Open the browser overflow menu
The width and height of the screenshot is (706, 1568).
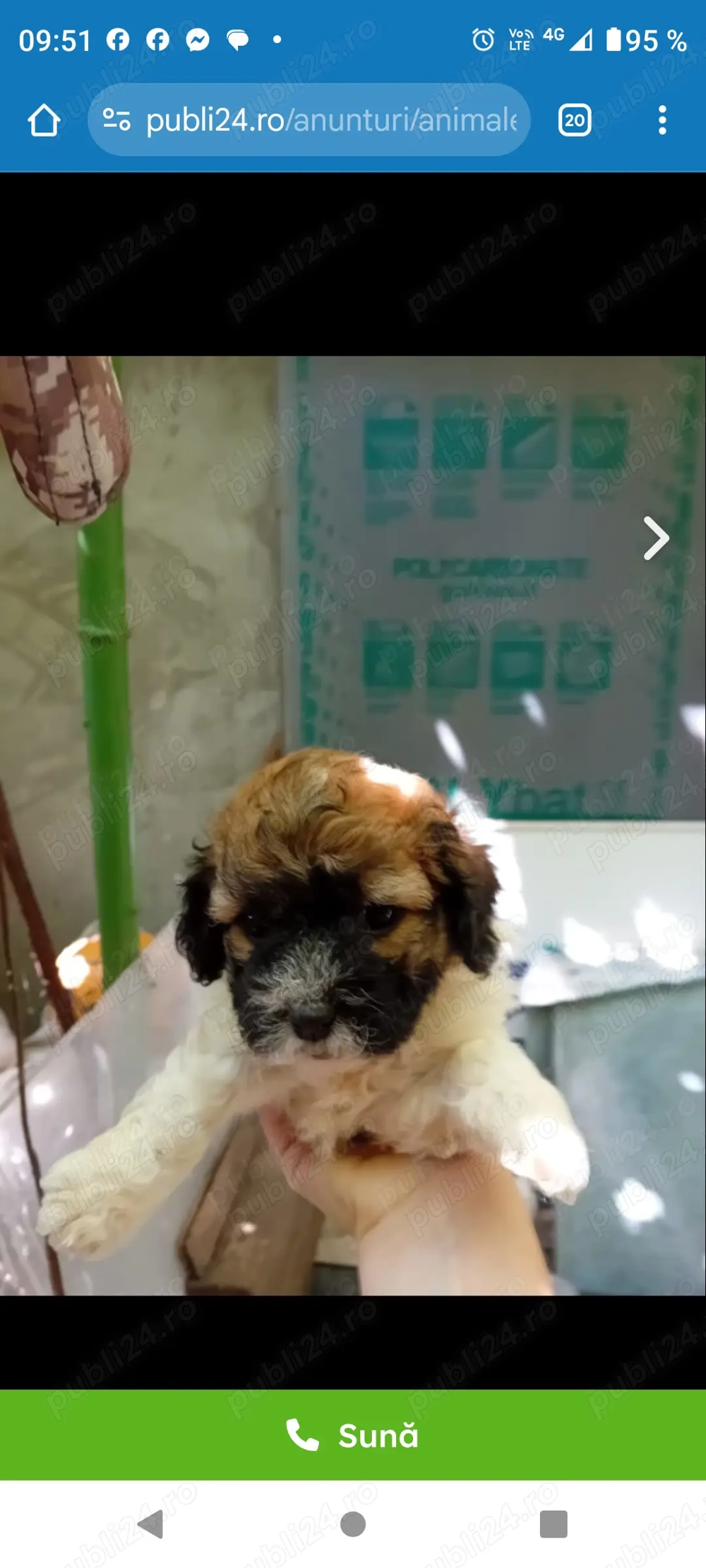662,120
